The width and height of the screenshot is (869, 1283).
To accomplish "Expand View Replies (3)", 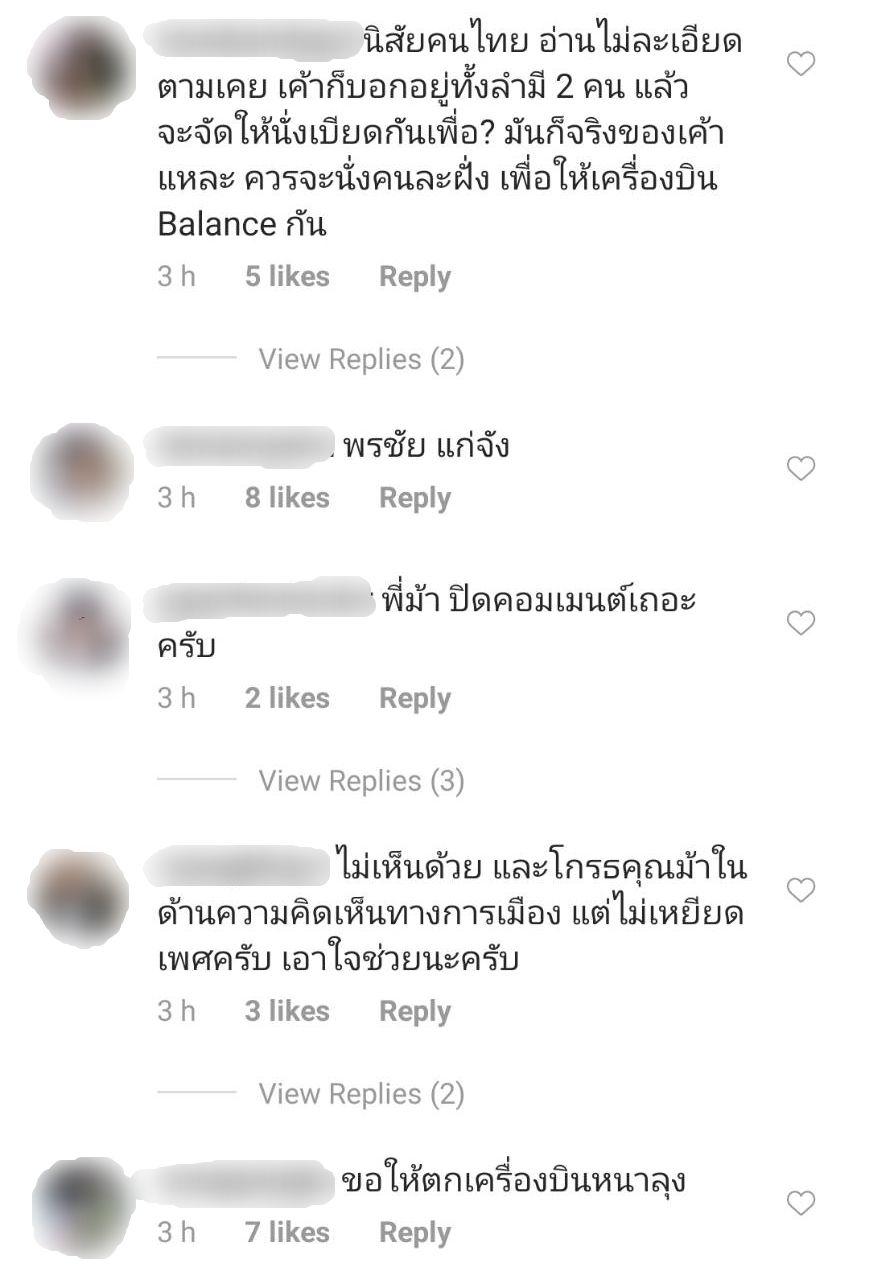I will (361, 781).
